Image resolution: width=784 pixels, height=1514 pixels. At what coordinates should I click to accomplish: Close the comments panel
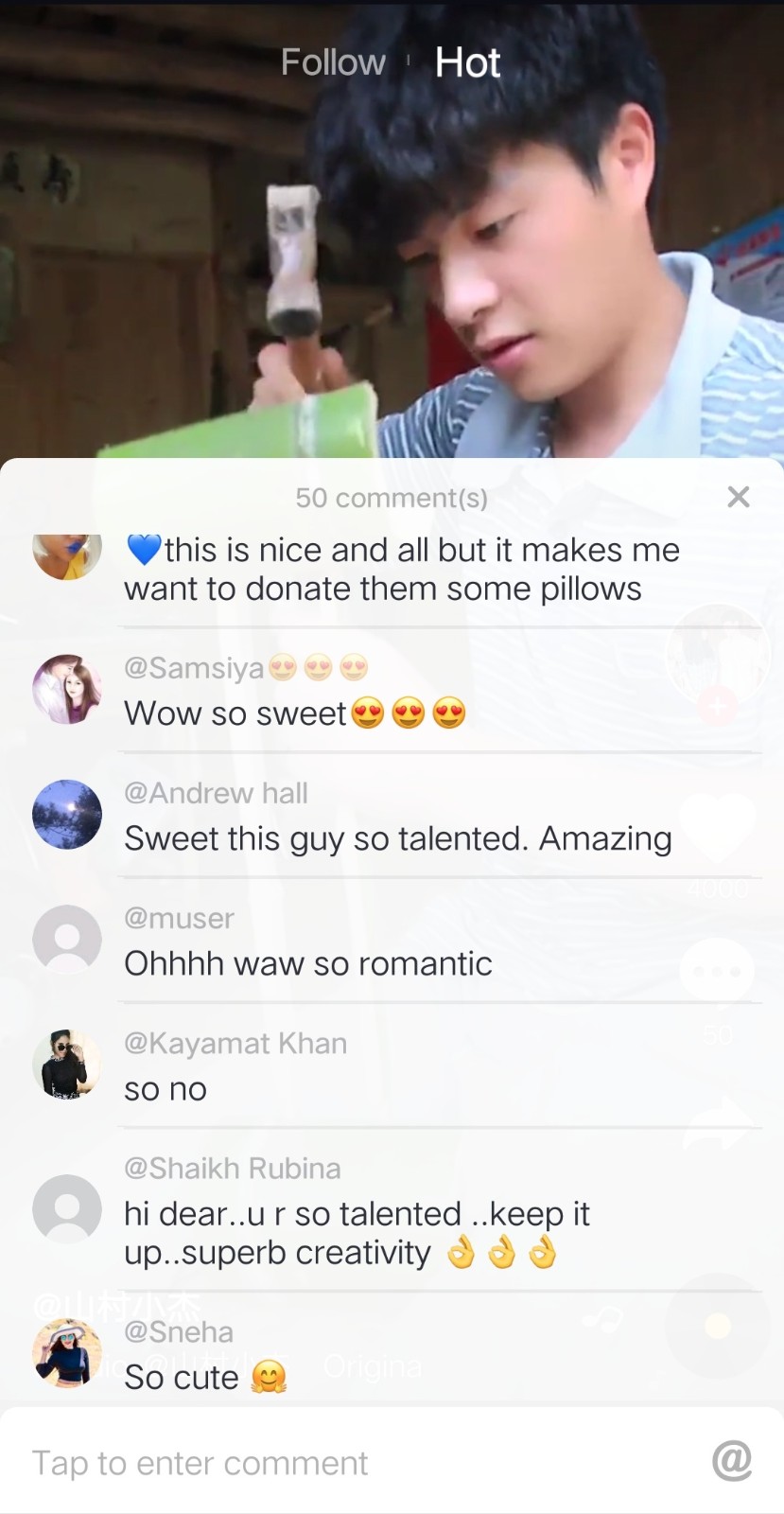pos(739,497)
